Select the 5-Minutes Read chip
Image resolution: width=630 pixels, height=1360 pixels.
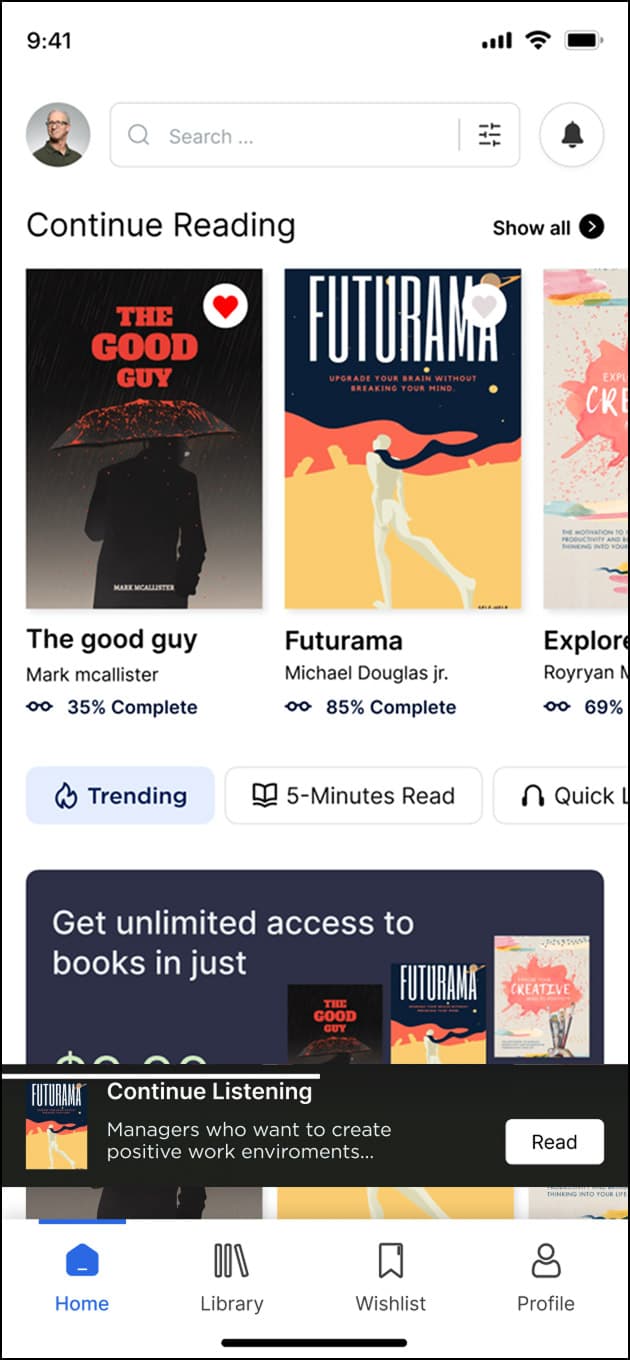coord(353,796)
